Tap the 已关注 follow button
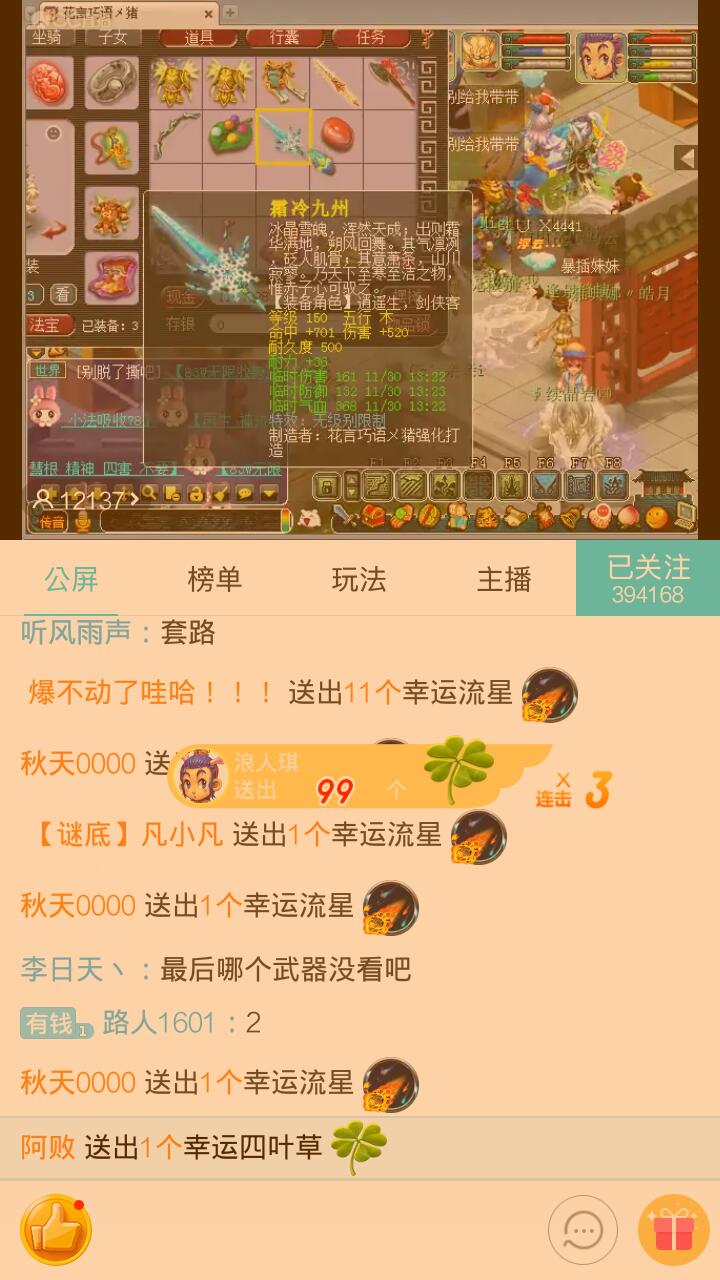 point(648,579)
